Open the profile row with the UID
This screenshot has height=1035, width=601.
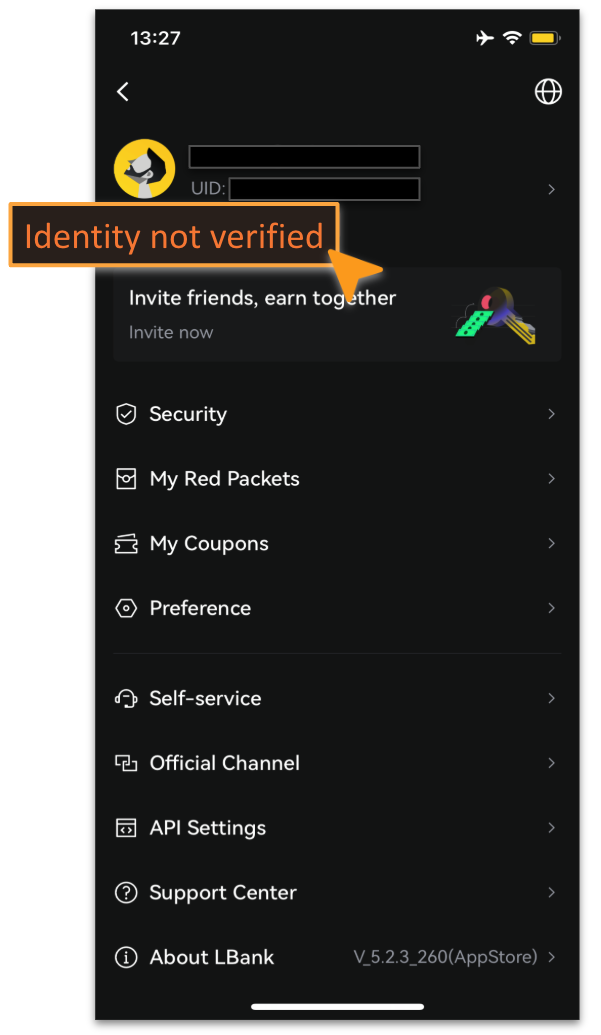(x=337, y=171)
